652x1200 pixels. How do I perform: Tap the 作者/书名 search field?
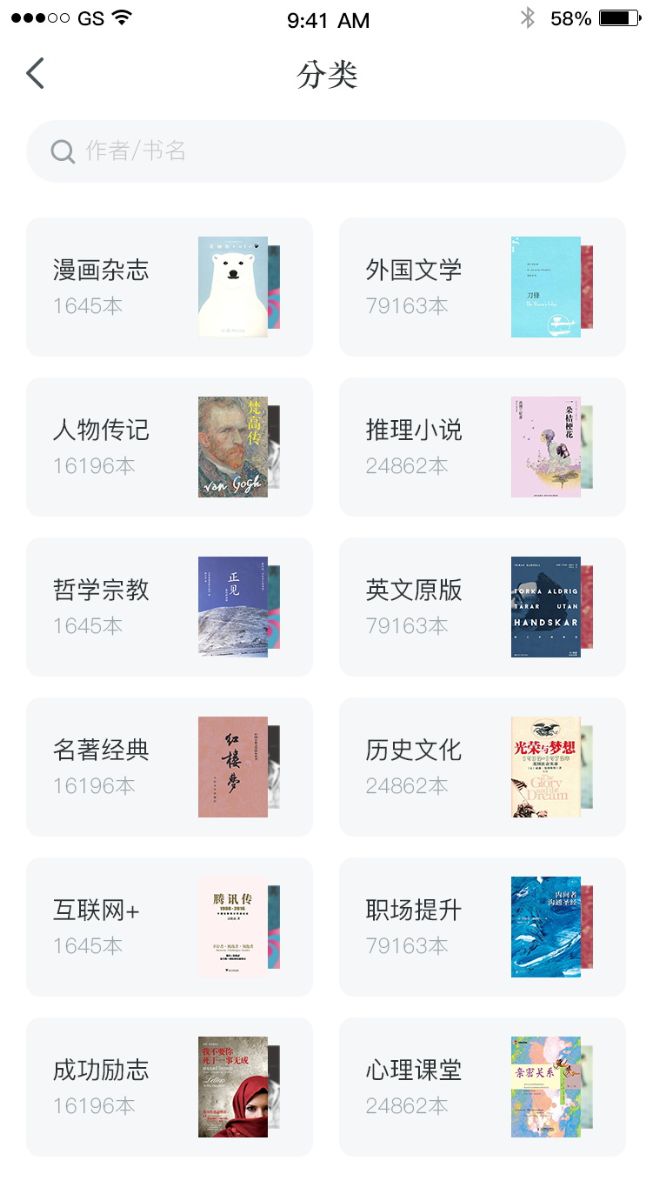pos(326,151)
